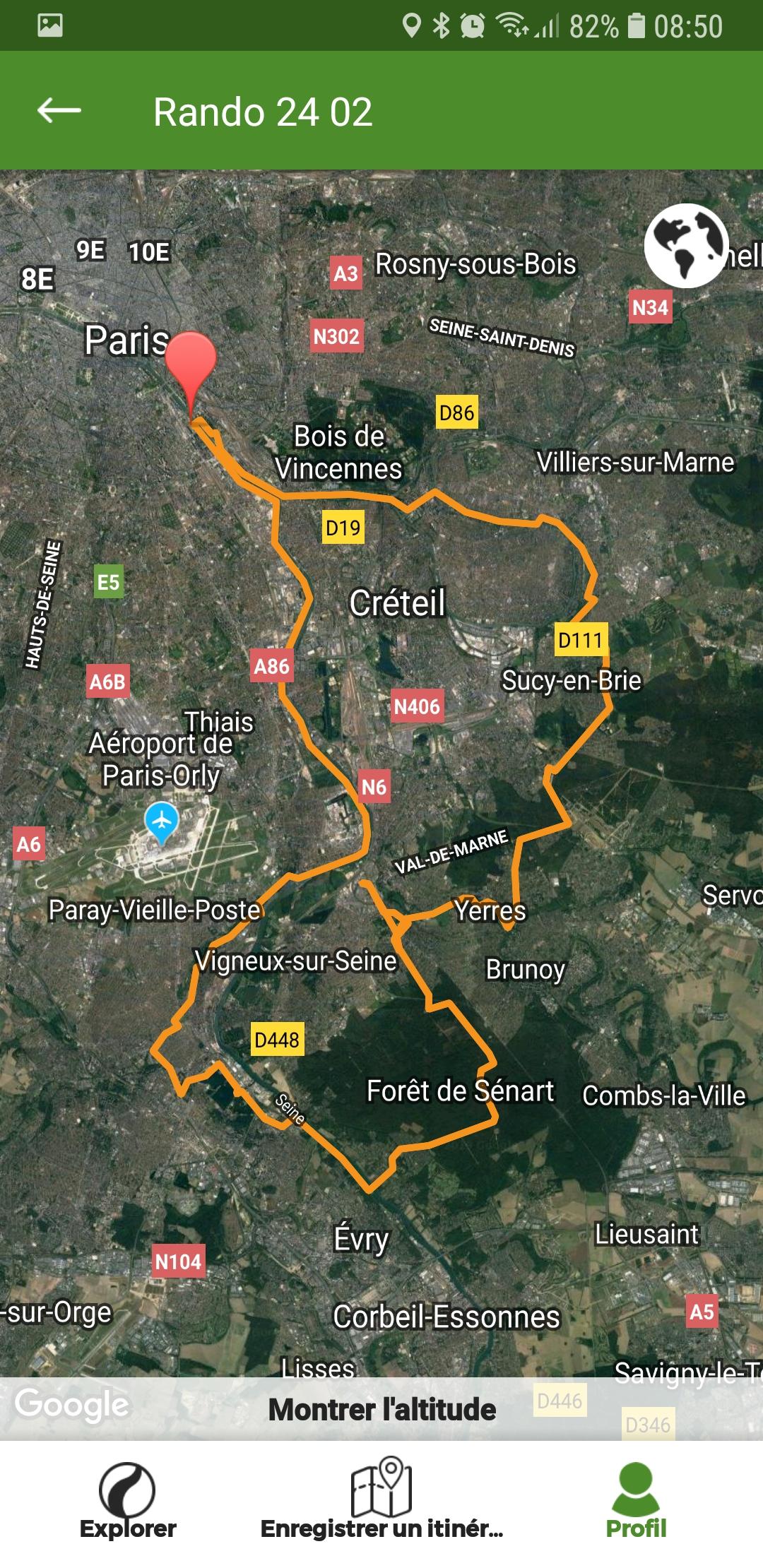Viewport: 763px width, 1568px height.
Task: Go back using the top-left arrow
Action: click(x=59, y=111)
